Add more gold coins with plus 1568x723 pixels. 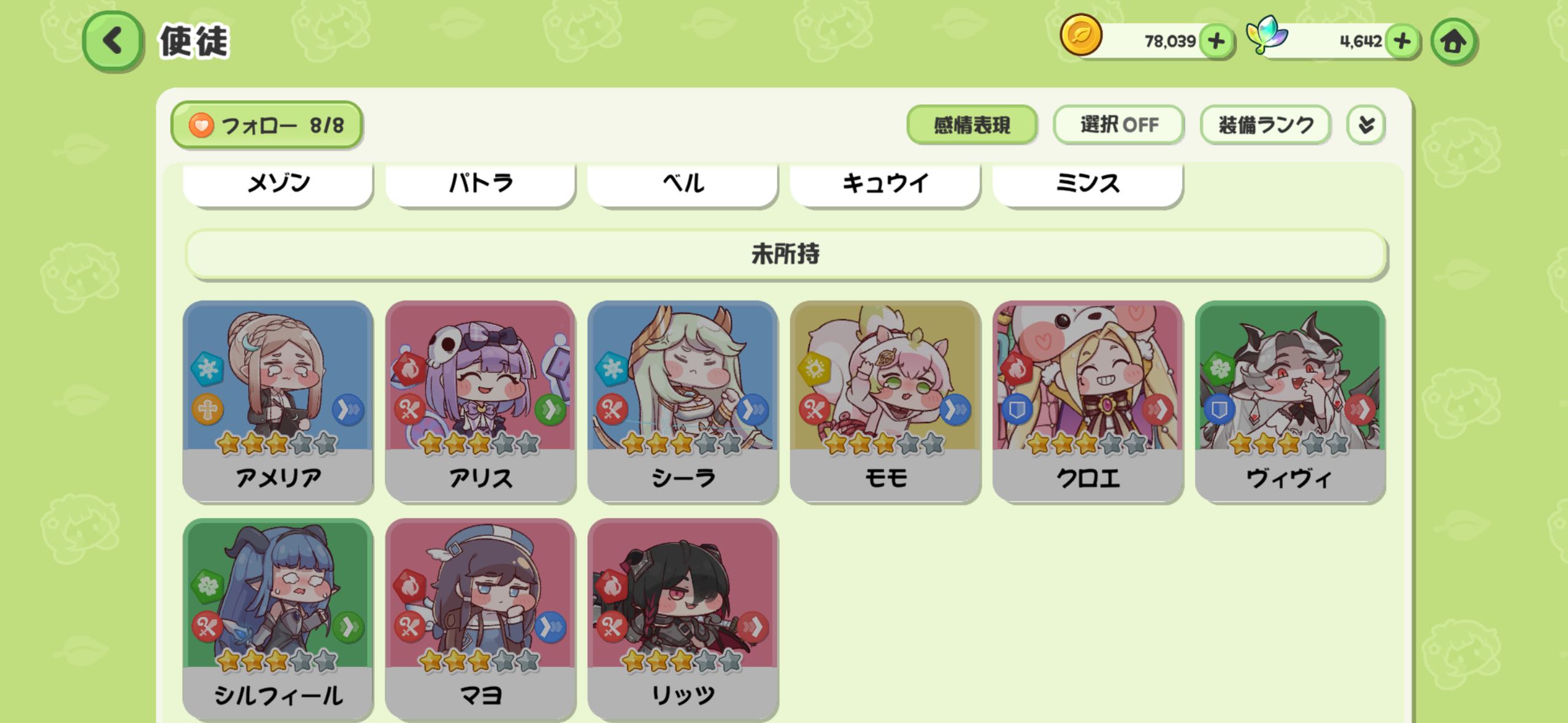[1216, 42]
